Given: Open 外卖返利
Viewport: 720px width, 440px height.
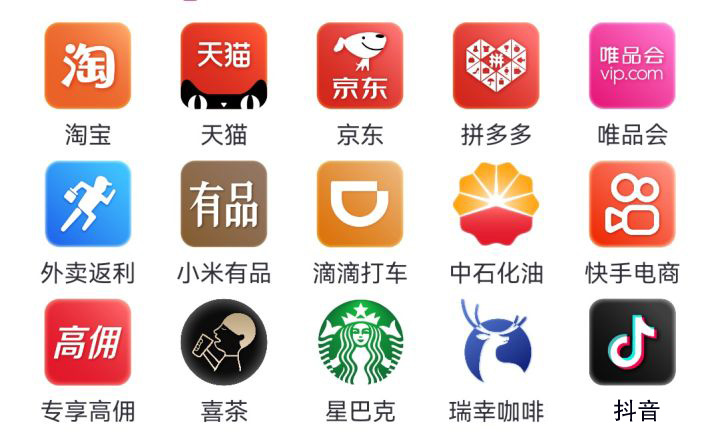Looking at the screenshot, I should click(x=88, y=204).
